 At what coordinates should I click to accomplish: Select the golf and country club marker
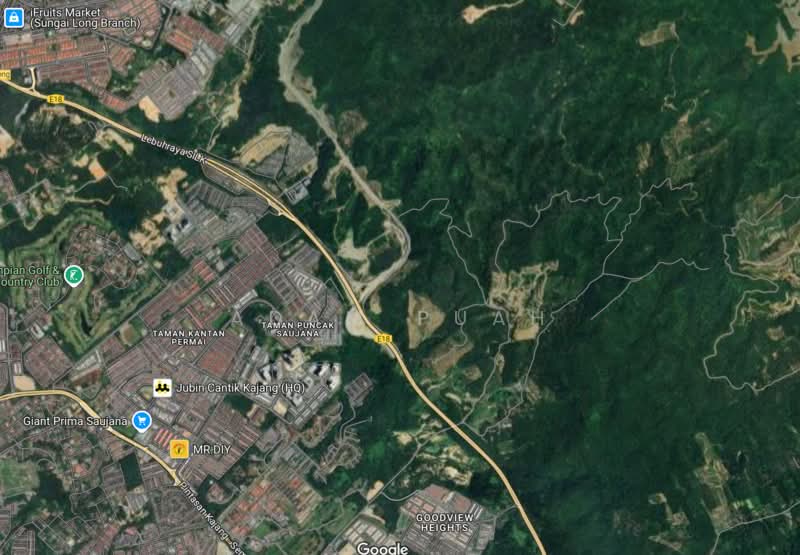73,273
